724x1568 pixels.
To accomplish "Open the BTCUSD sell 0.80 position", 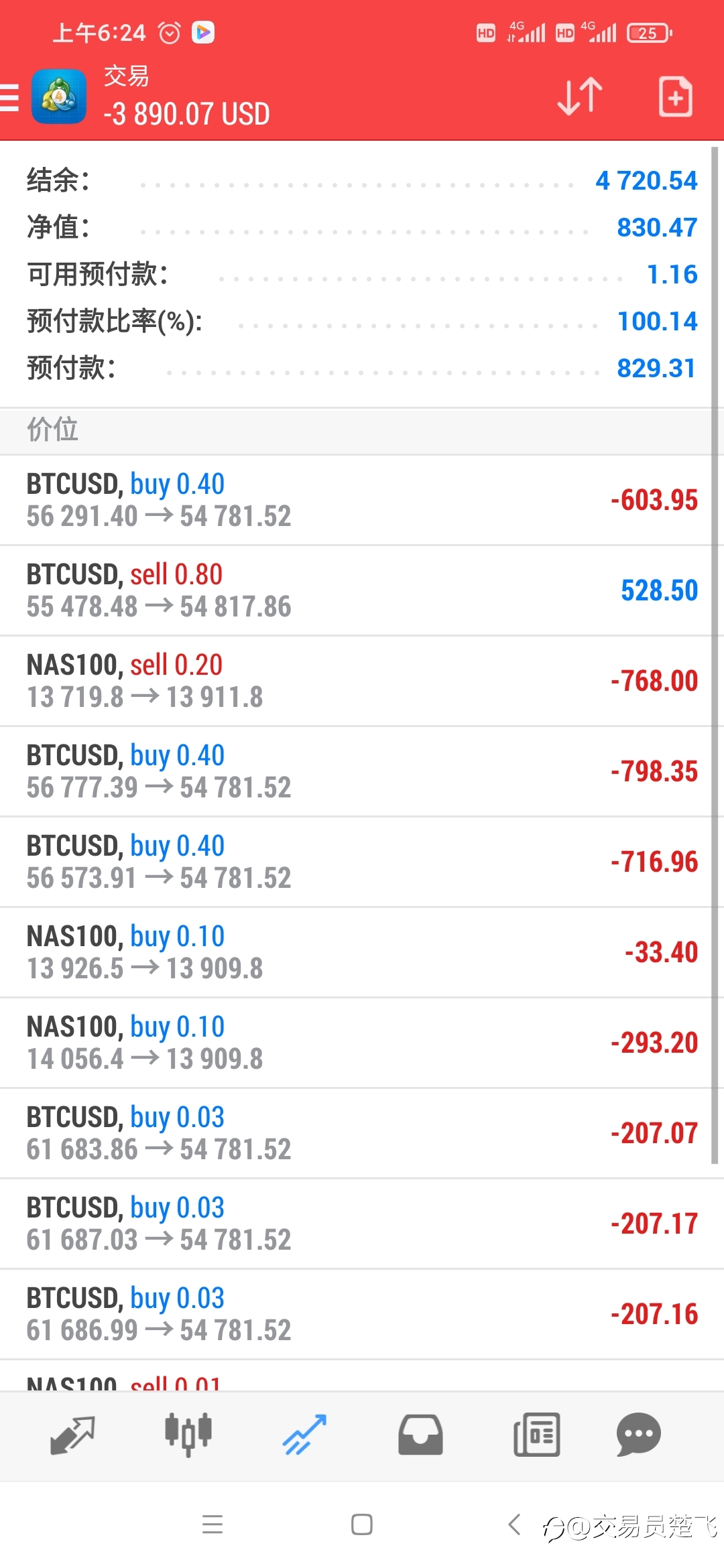I will (355, 590).
